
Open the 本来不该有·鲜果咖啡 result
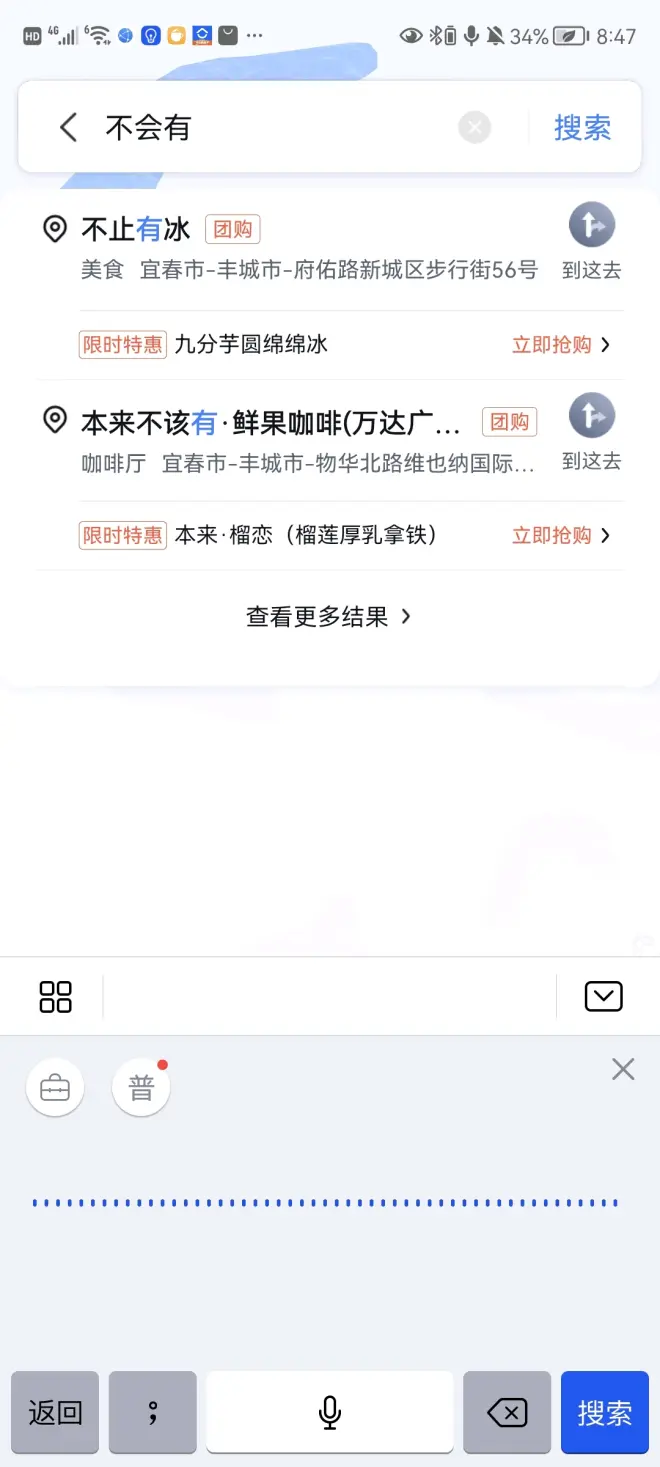(x=270, y=422)
